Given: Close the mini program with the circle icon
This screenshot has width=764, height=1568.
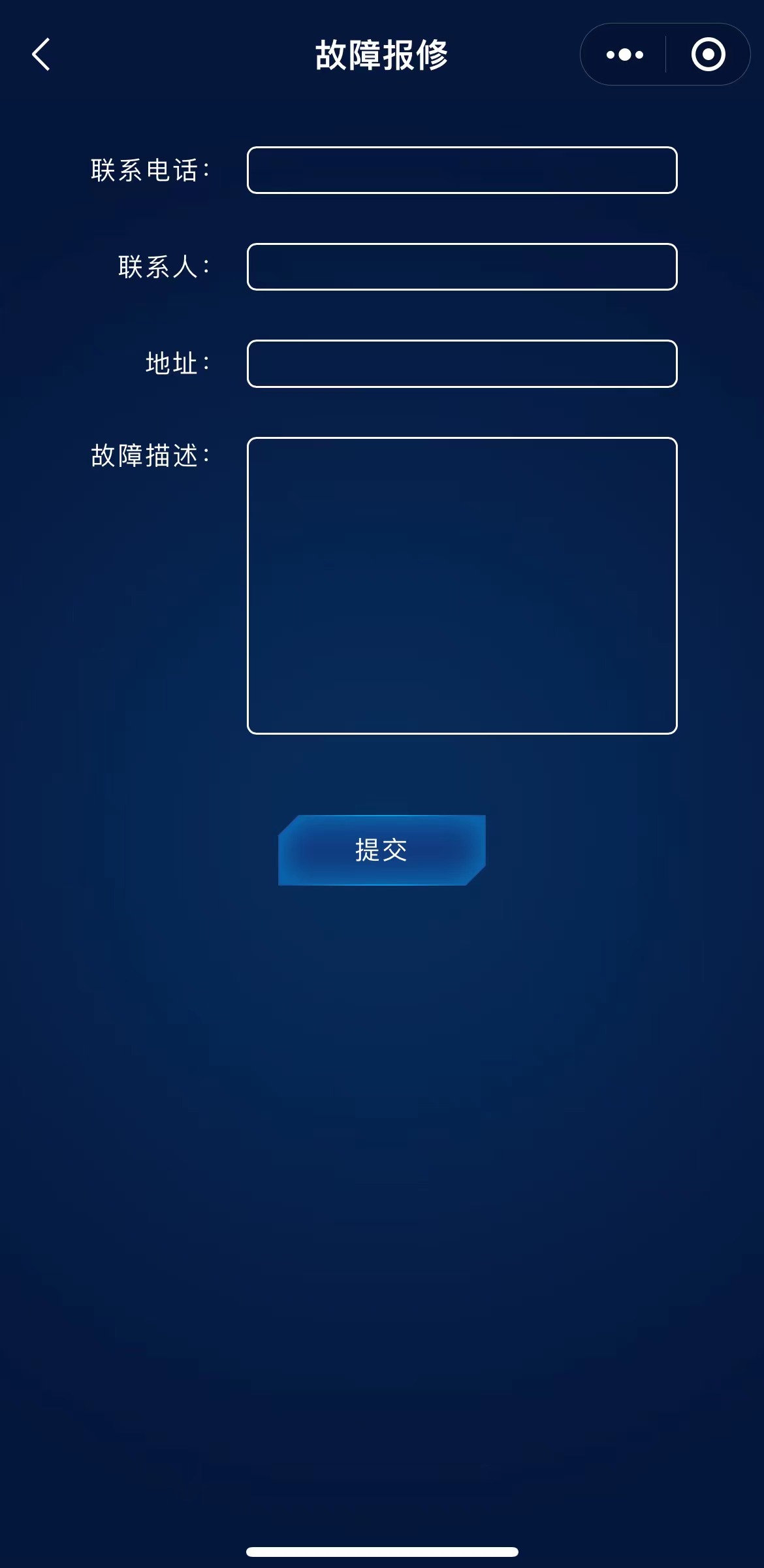Looking at the screenshot, I should coord(708,54).
